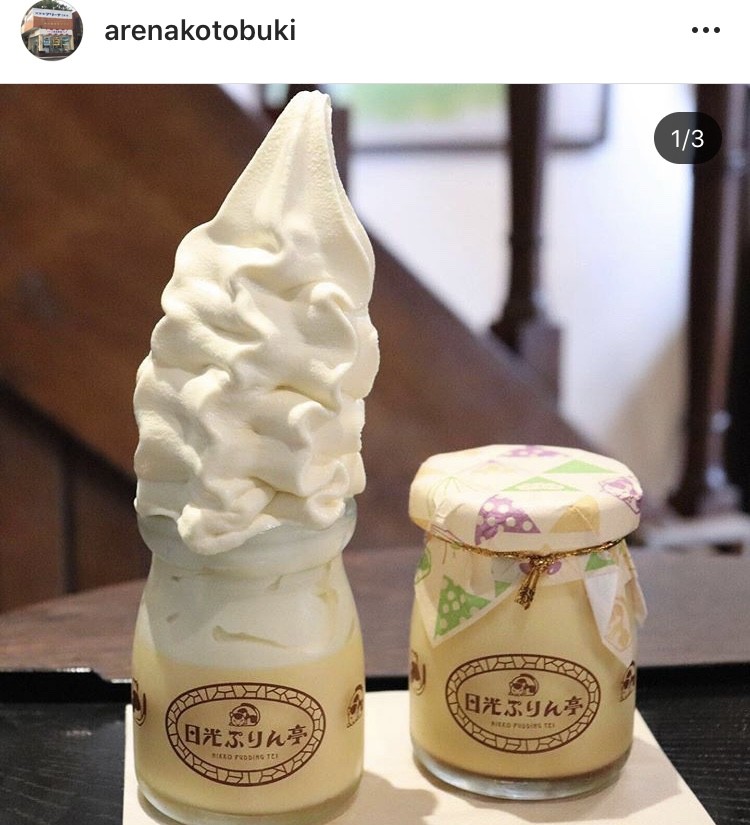
Task: Open the post's three-dot overflow menu
Action: tap(705, 30)
